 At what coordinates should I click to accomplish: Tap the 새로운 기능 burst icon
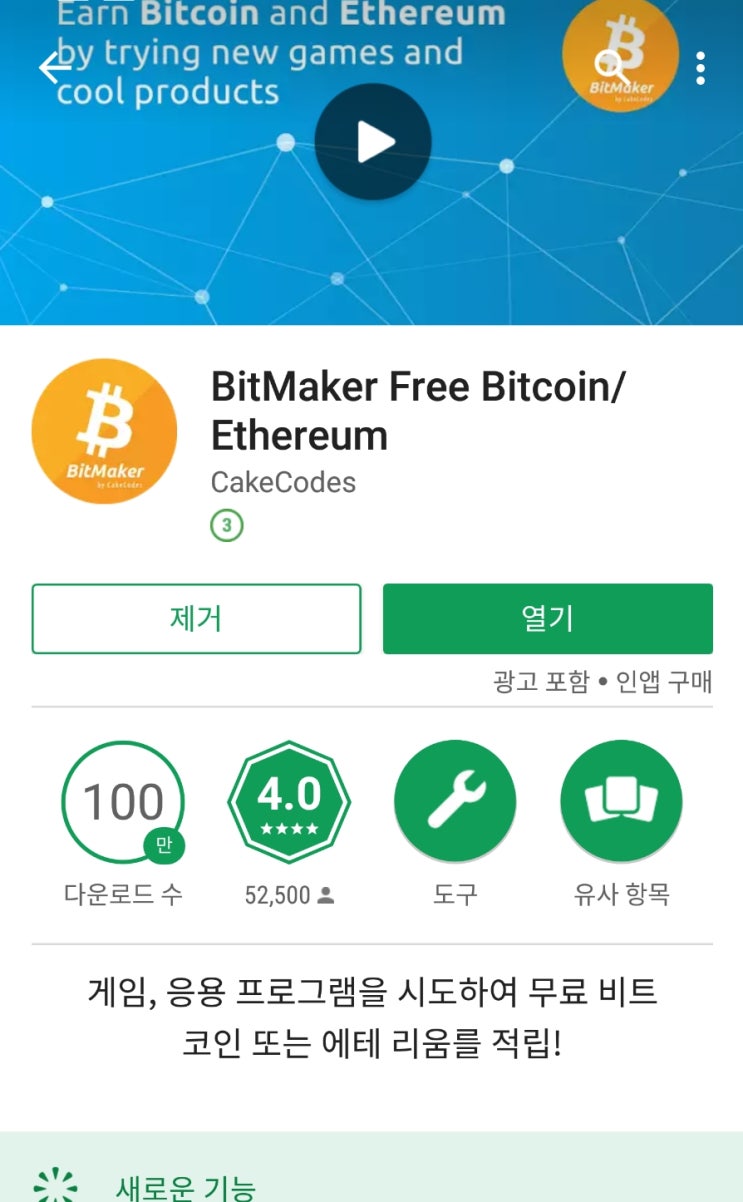click(55, 1186)
